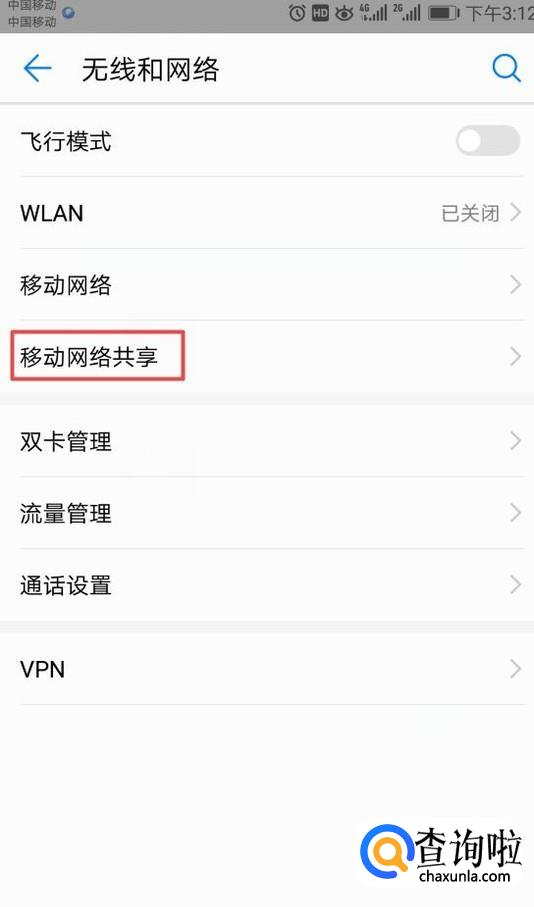The height and width of the screenshot is (907, 534).
Task: Go back using the top-left arrow
Action: (38, 69)
